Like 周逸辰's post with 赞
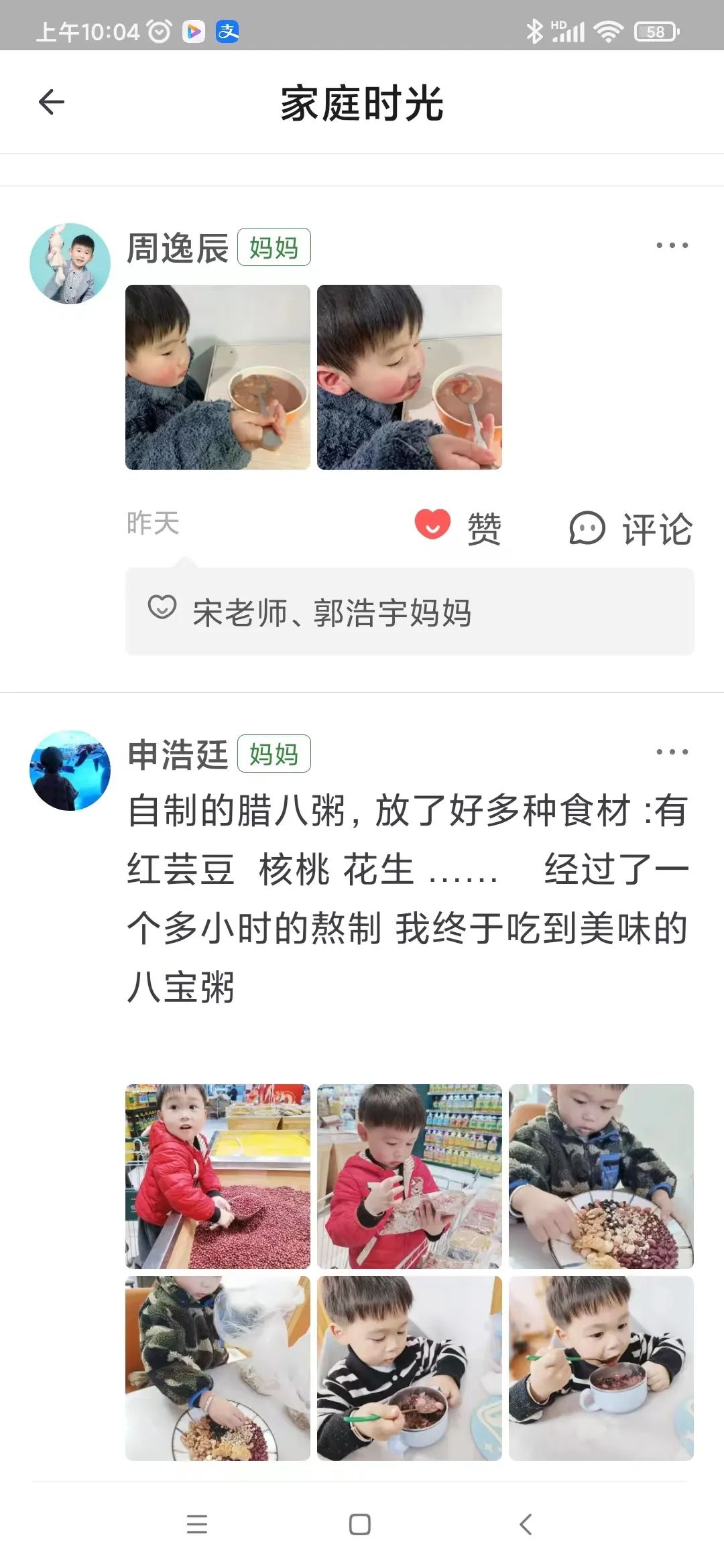Screen dimensions: 724x1568 point(459,527)
